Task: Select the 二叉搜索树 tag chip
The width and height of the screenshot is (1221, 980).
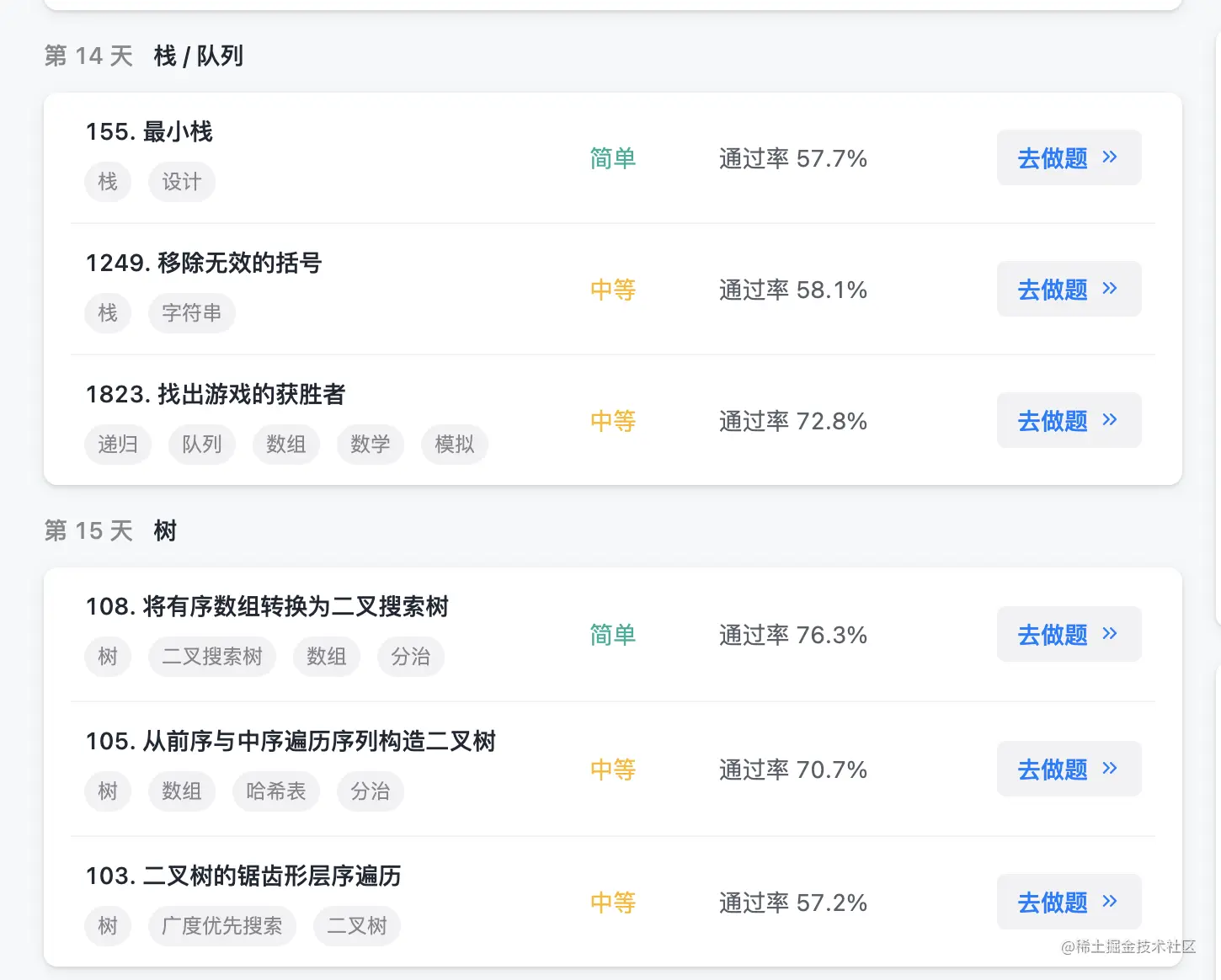Action: (x=212, y=657)
